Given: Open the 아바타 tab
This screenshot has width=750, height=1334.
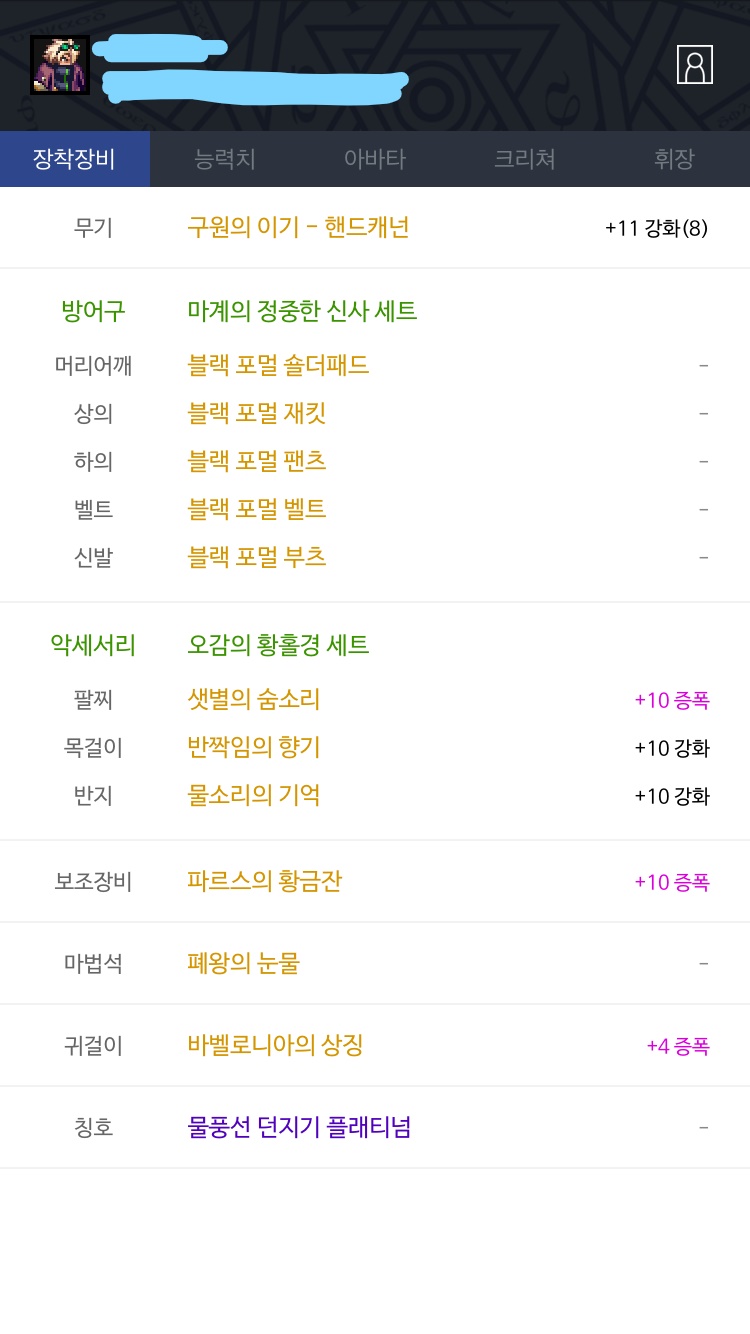Looking at the screenshot, I should (375, 159).
